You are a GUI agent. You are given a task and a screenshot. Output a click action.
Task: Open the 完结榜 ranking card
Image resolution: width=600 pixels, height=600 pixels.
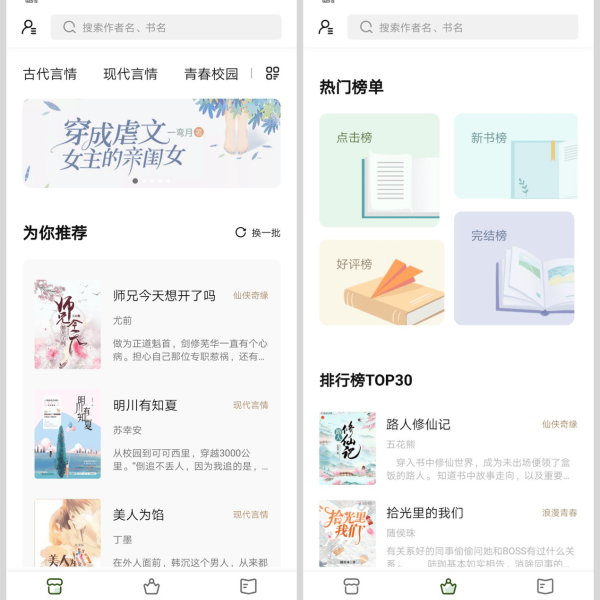(514, 268)
